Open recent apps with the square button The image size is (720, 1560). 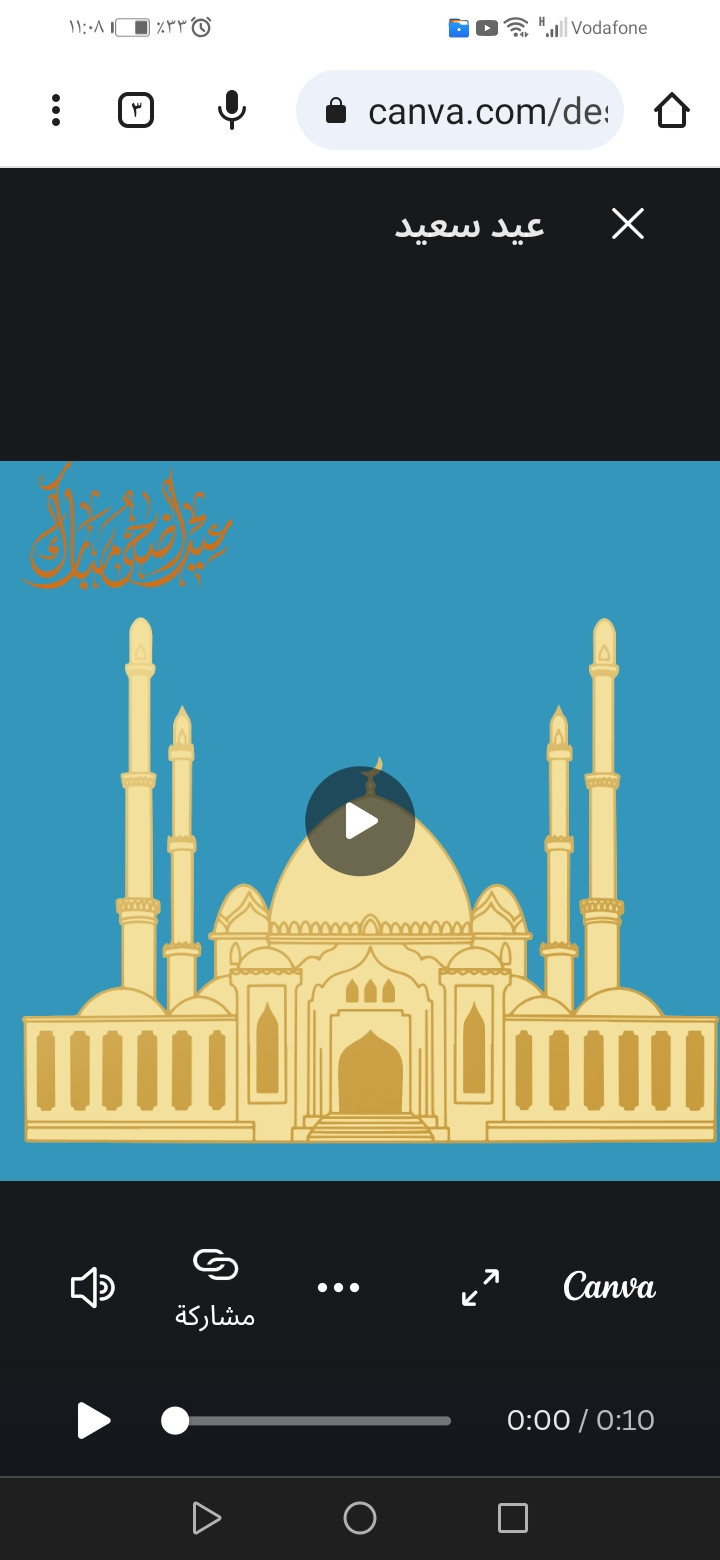512,1518
